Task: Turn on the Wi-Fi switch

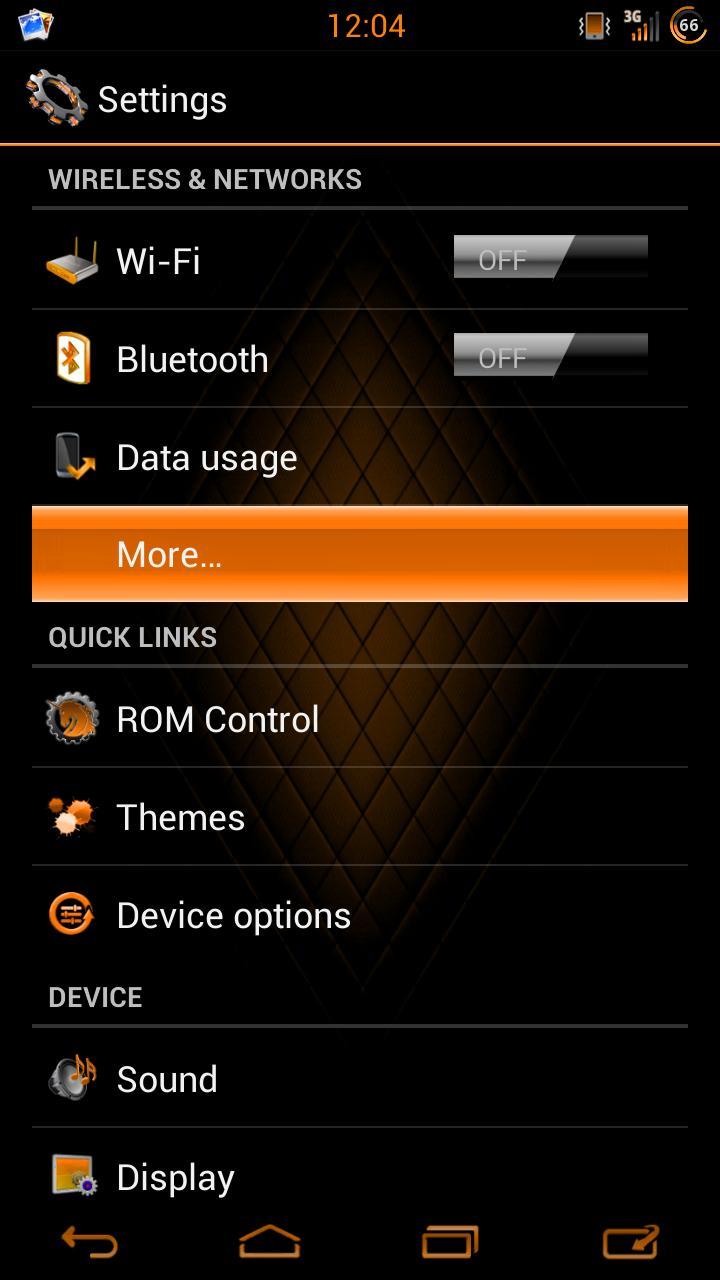Action: tap(550, 259)
